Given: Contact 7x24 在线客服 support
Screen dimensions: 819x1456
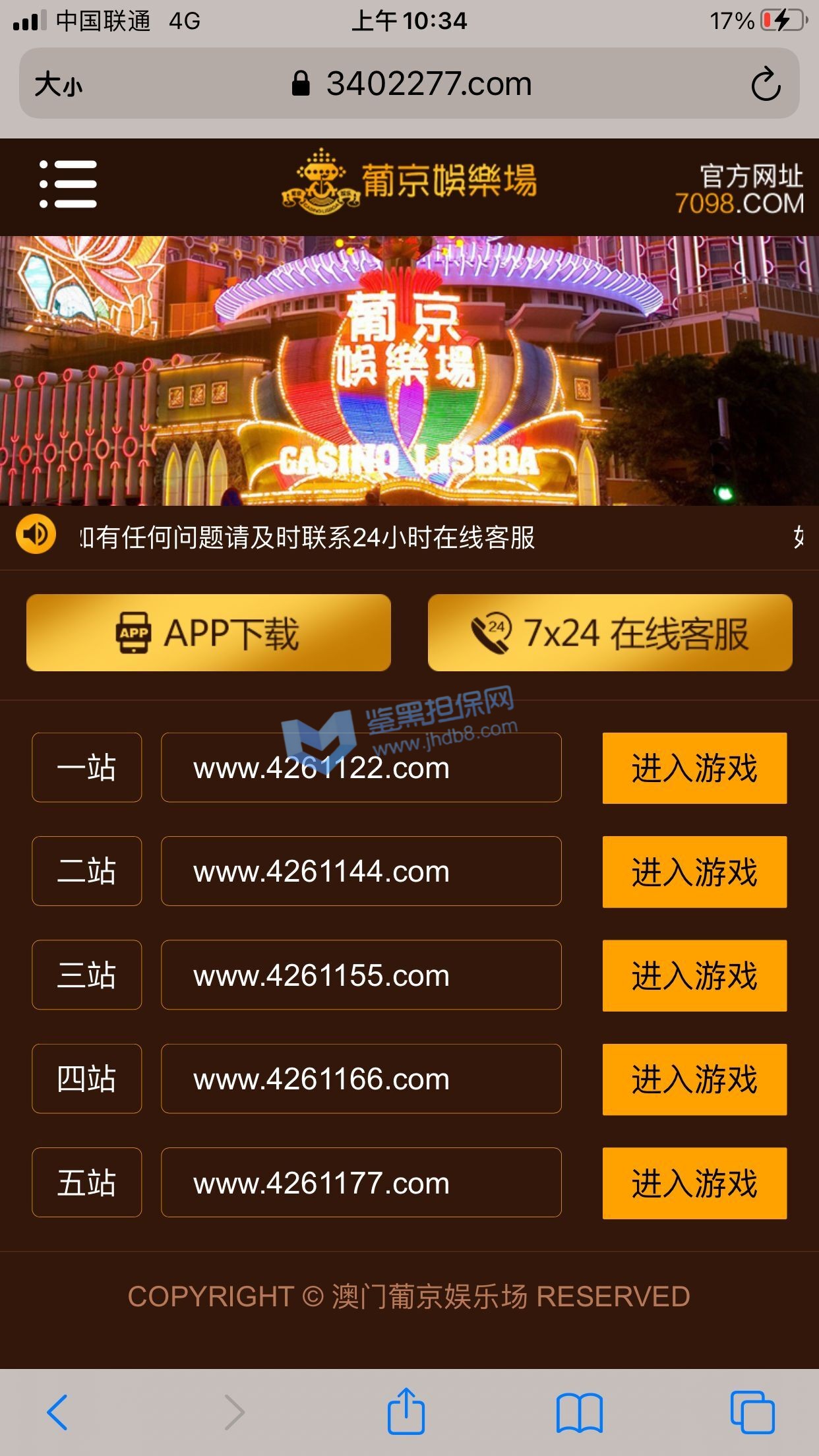Looking at the screenshot, I should (610, 633).
